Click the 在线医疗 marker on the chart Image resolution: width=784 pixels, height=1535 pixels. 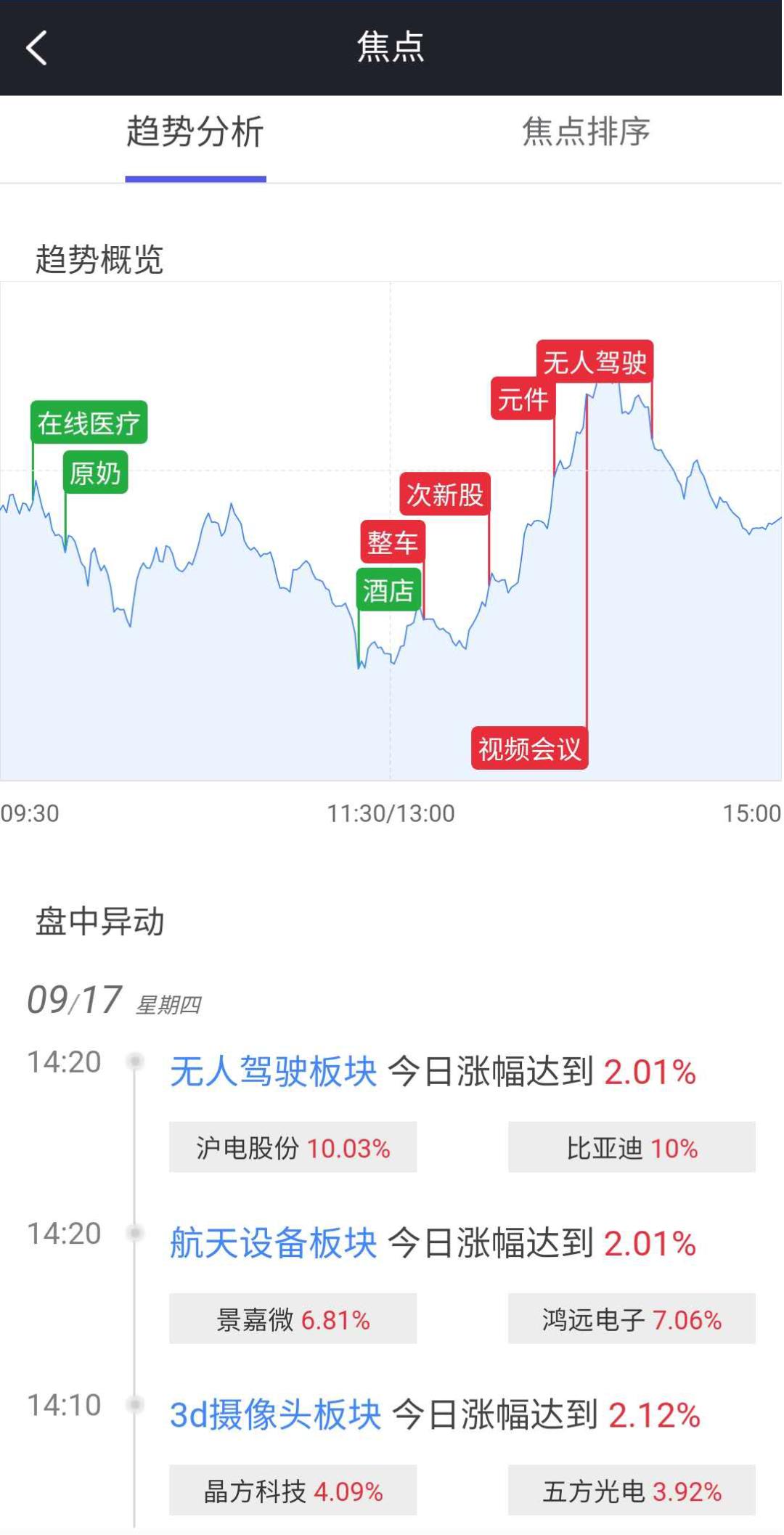coord(89,422)
